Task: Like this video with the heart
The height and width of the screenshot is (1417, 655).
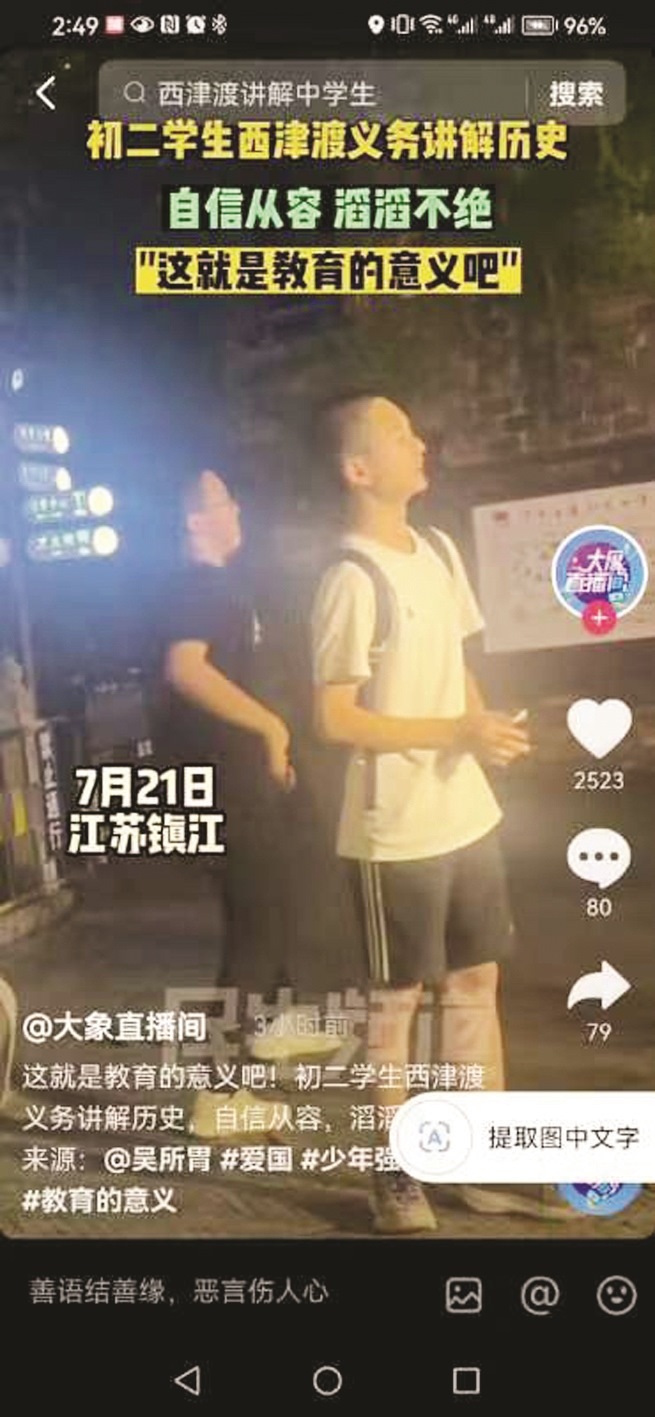Action: (599, 728)
